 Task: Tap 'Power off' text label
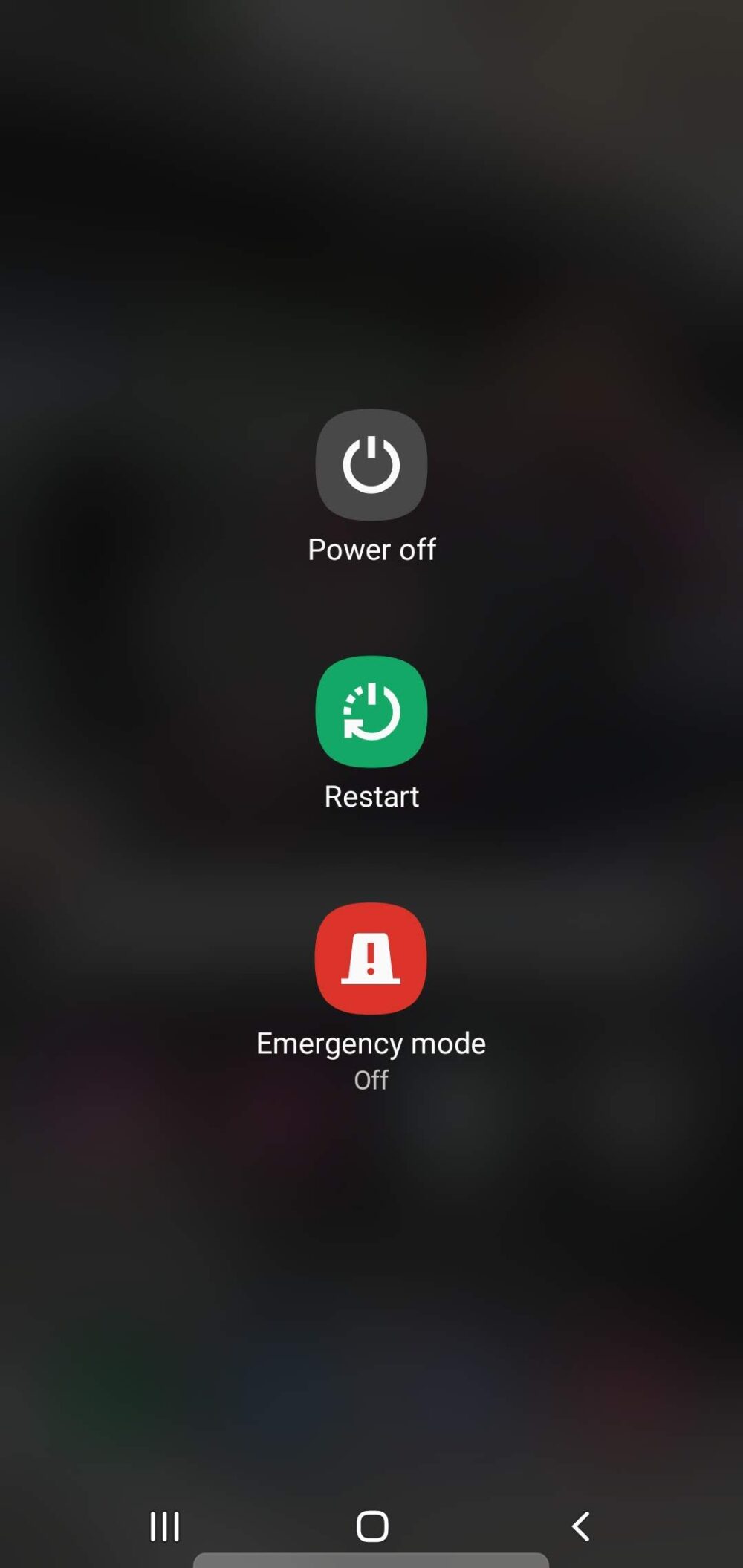pos(371,549)
